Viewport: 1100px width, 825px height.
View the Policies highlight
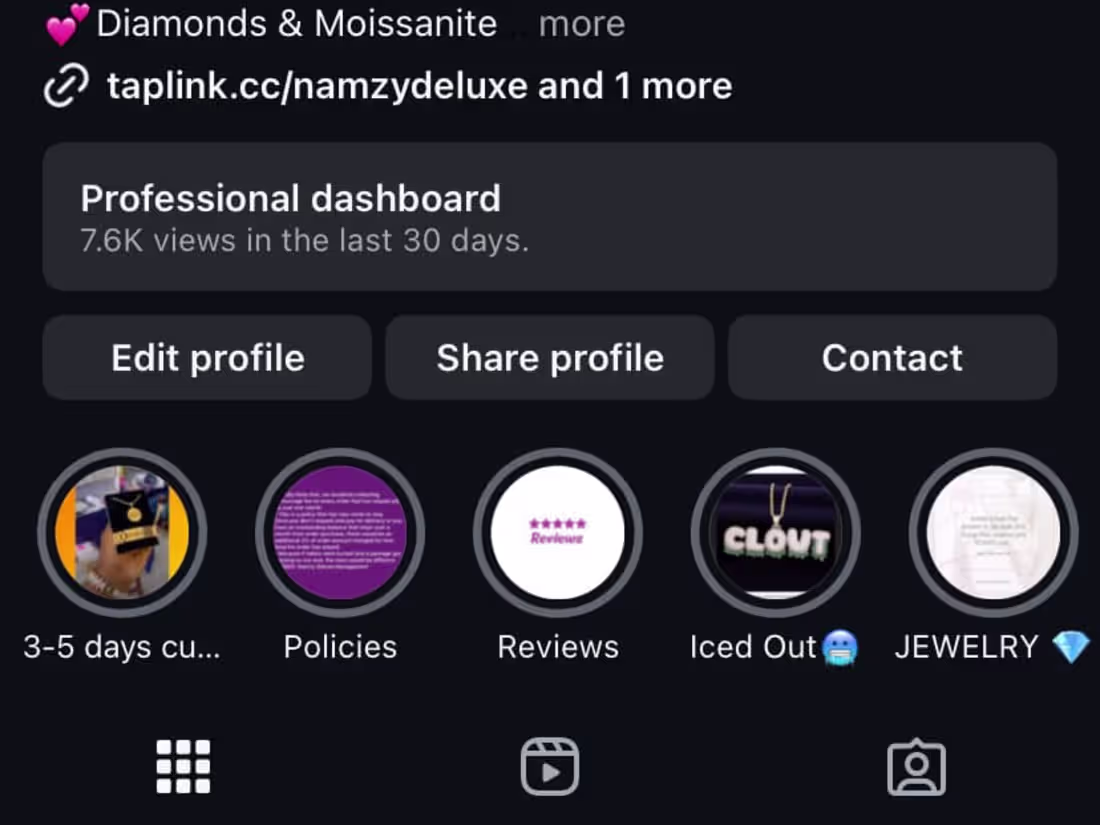340,532
